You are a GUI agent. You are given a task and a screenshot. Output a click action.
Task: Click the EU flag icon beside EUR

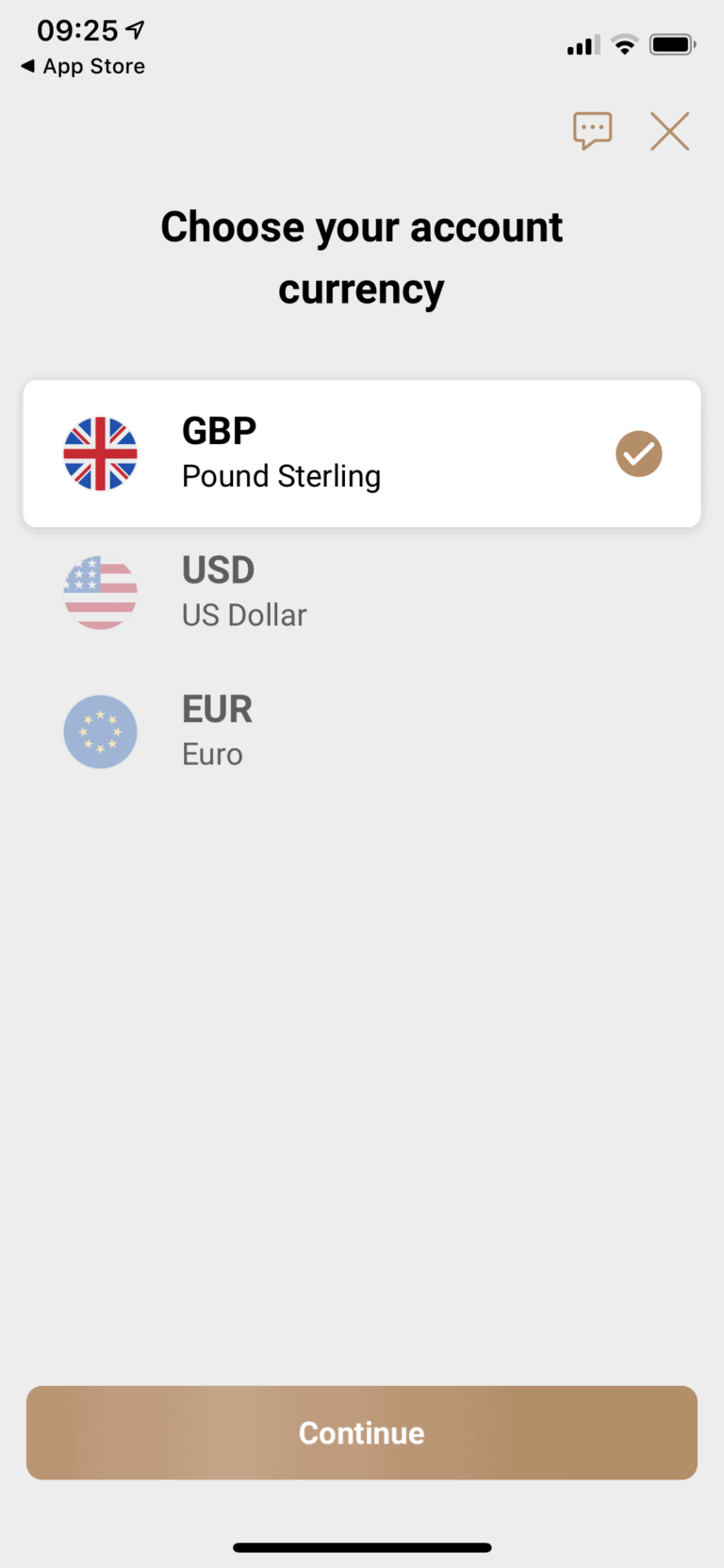pyautogui.click(x=101, y=732)
